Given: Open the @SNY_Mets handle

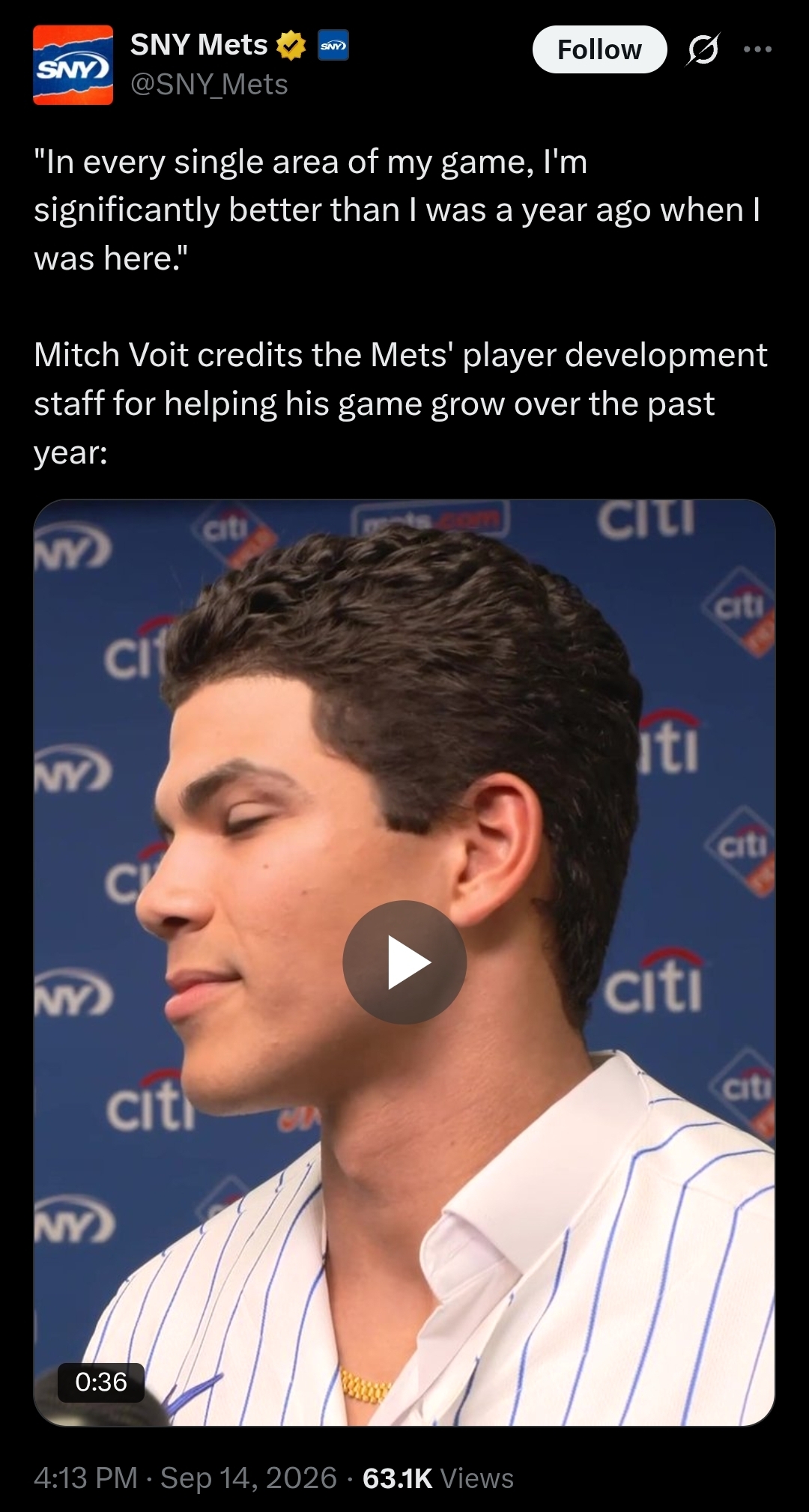Looking at the screenshot, I should 209,85.
